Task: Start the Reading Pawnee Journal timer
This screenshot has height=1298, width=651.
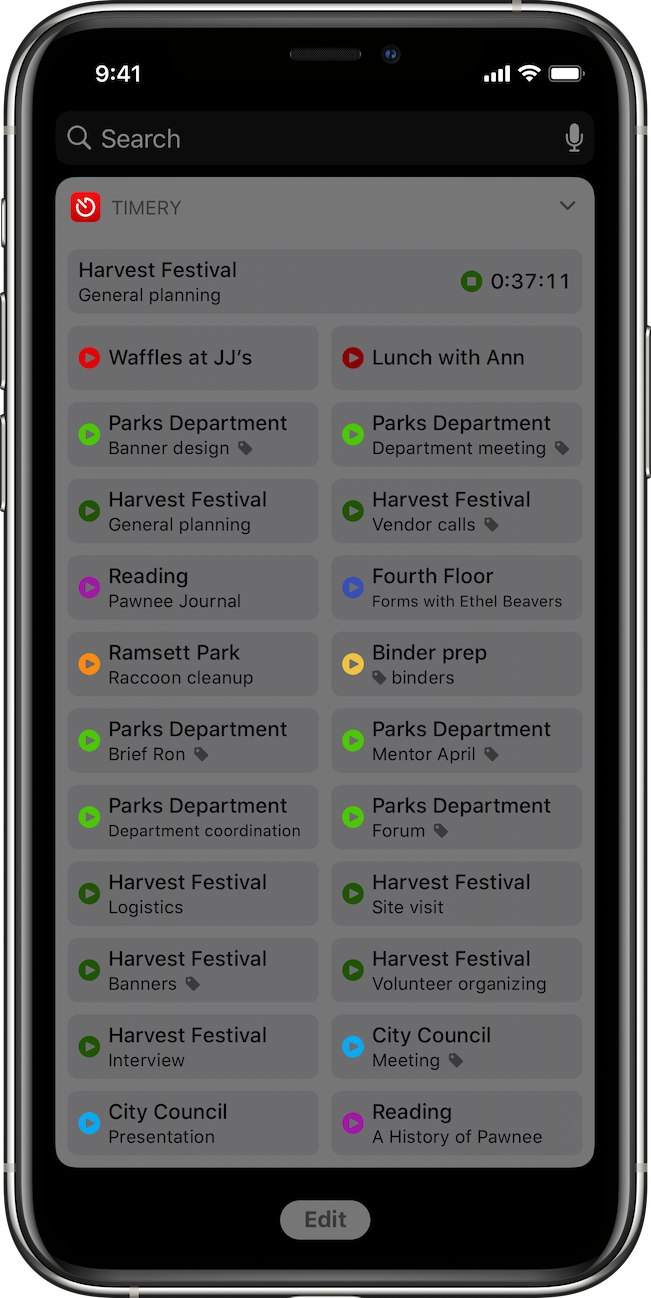Action: (x=193, y=587)
